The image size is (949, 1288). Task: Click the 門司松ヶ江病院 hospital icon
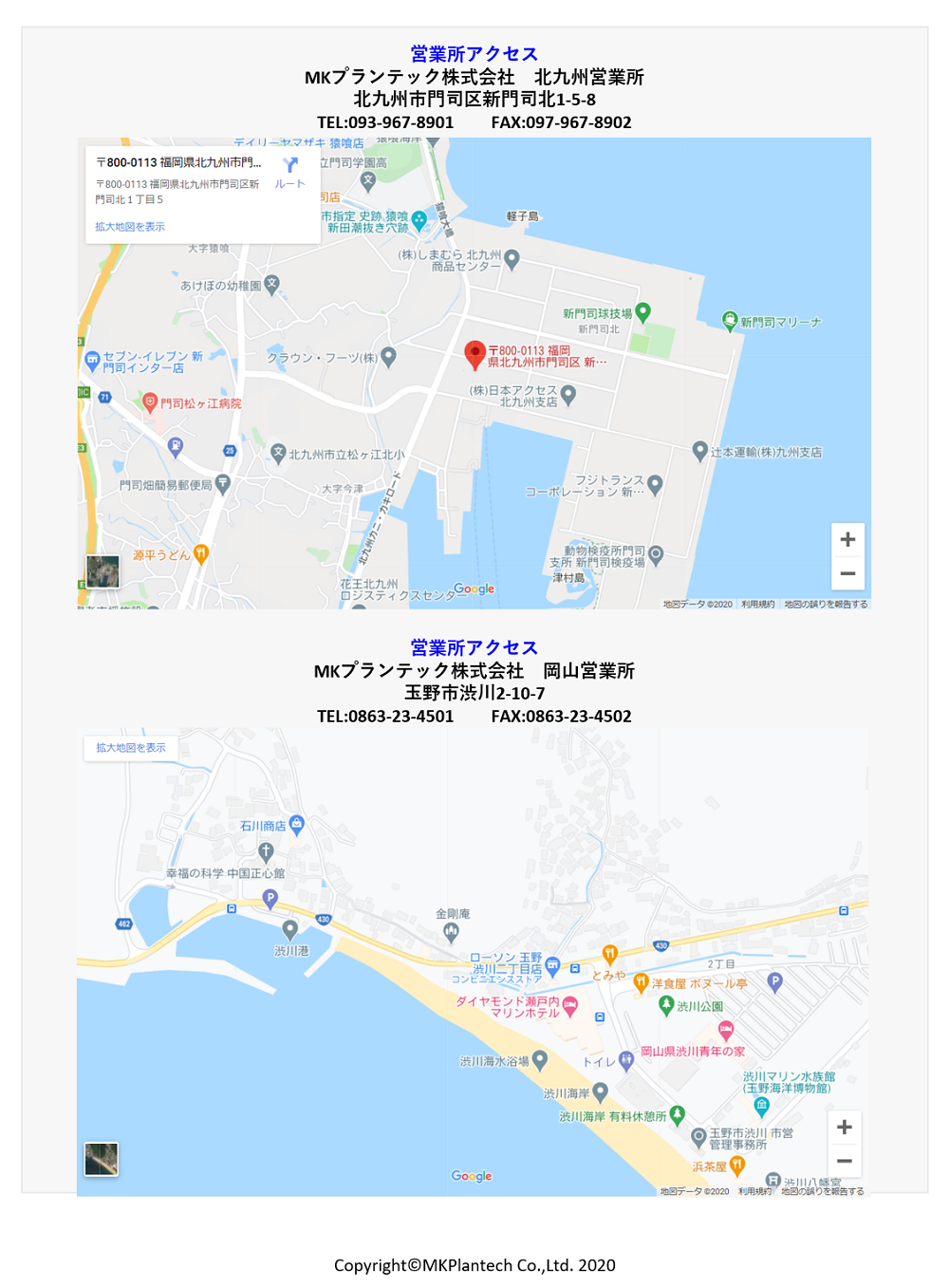coord(152,402)
